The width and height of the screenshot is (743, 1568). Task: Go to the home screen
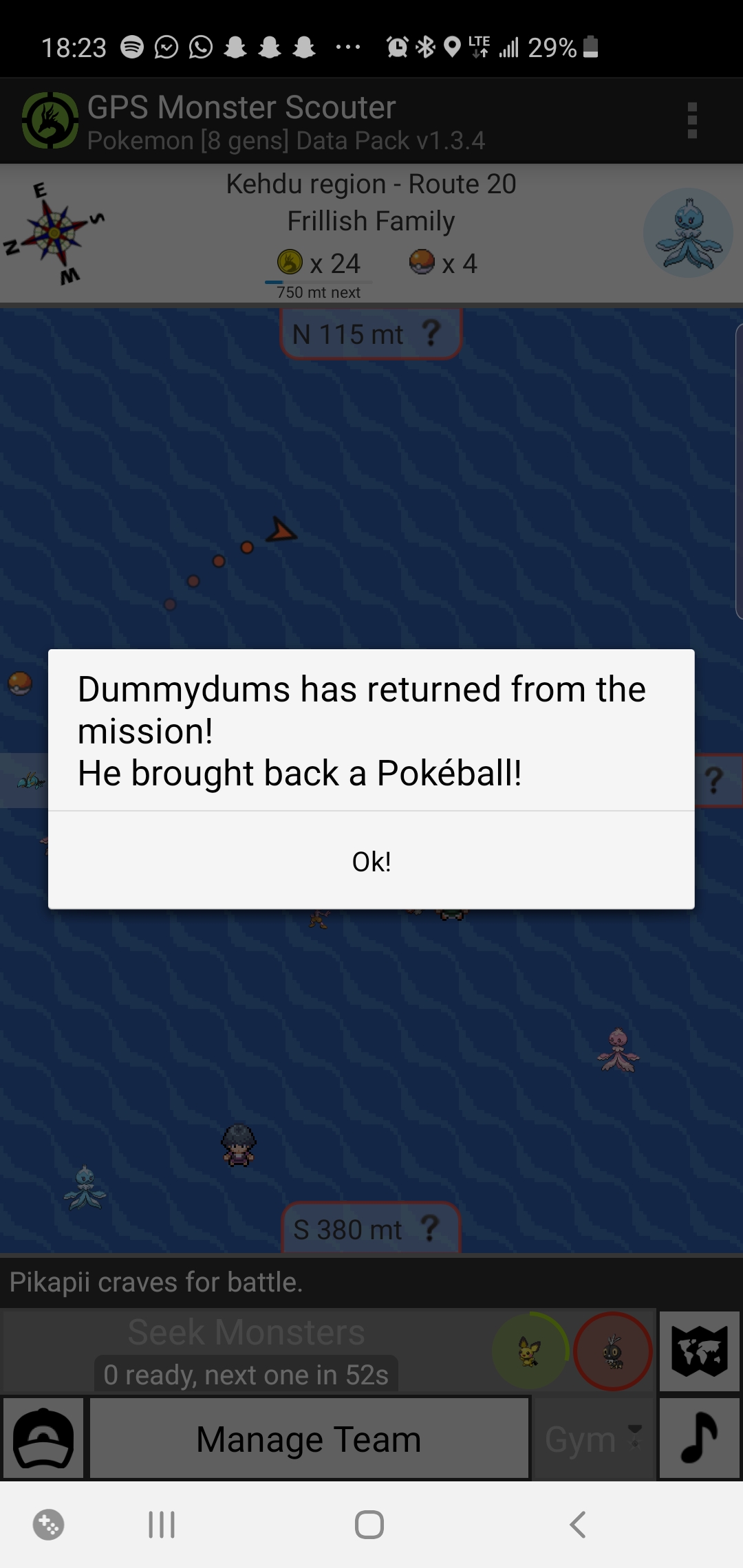point(369,1525)
